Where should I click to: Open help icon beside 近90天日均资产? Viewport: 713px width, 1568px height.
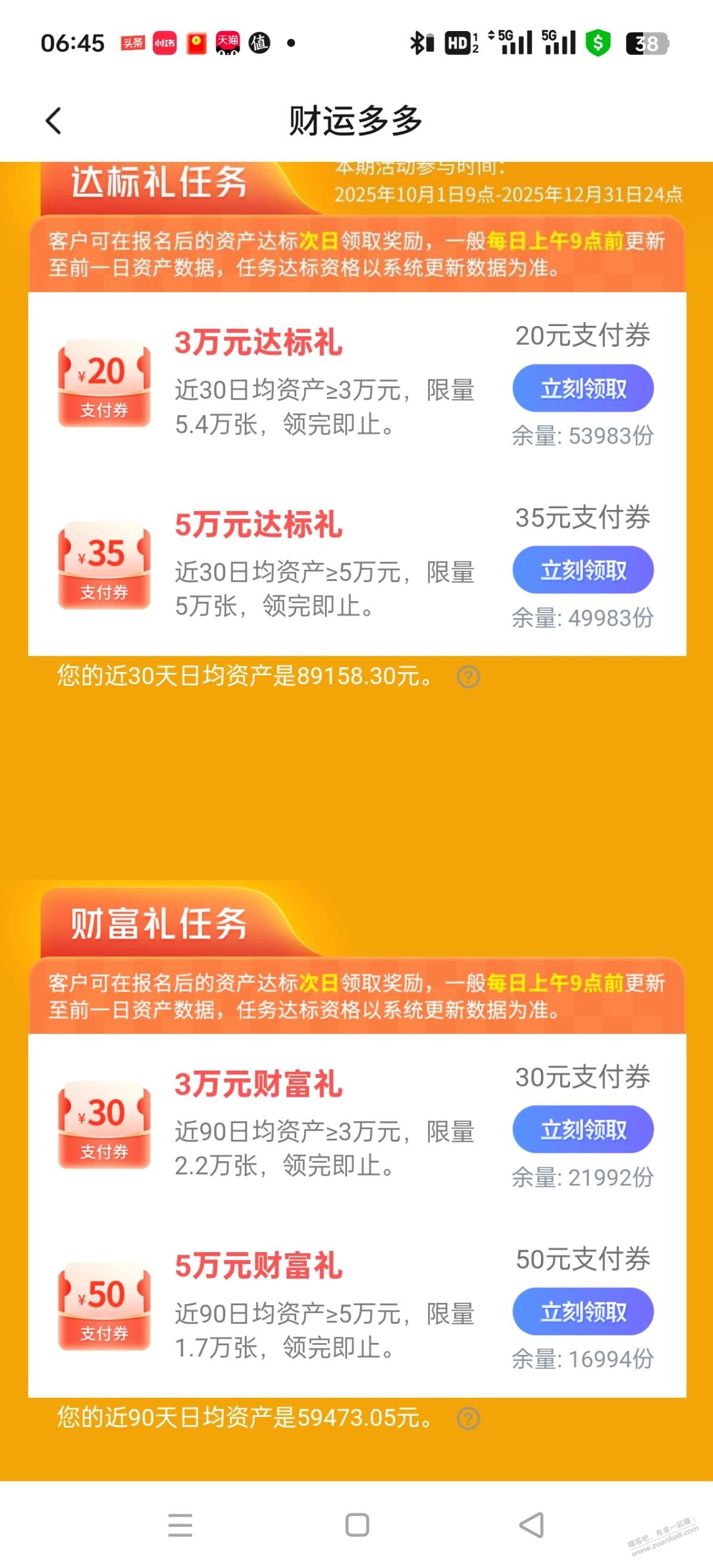468,1418
